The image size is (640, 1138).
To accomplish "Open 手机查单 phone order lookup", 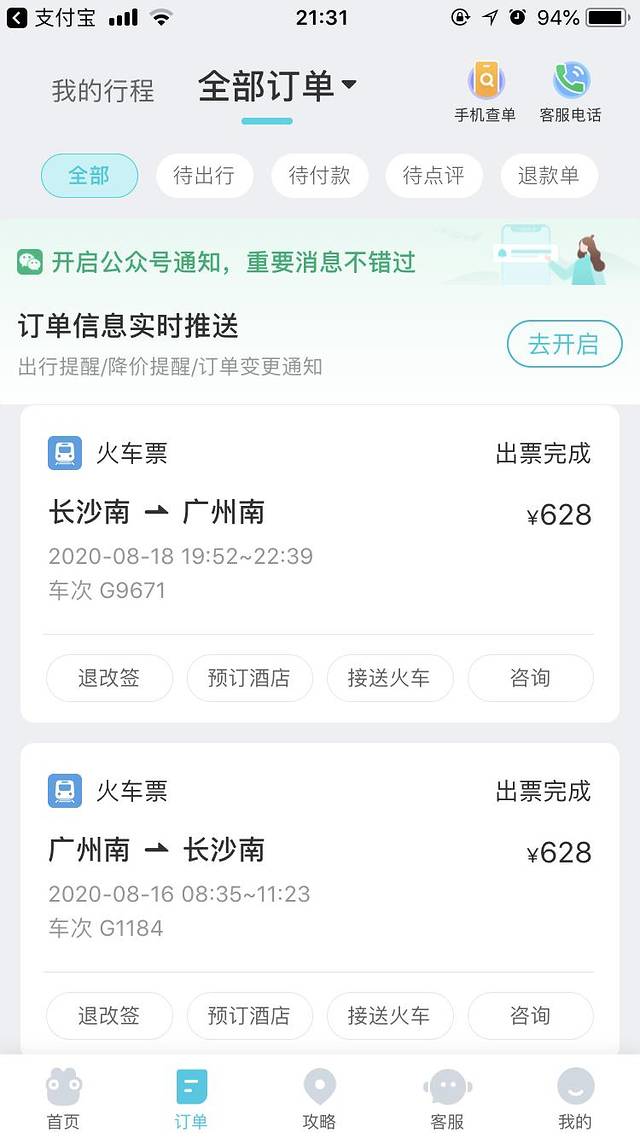I will tap(485, 91).
